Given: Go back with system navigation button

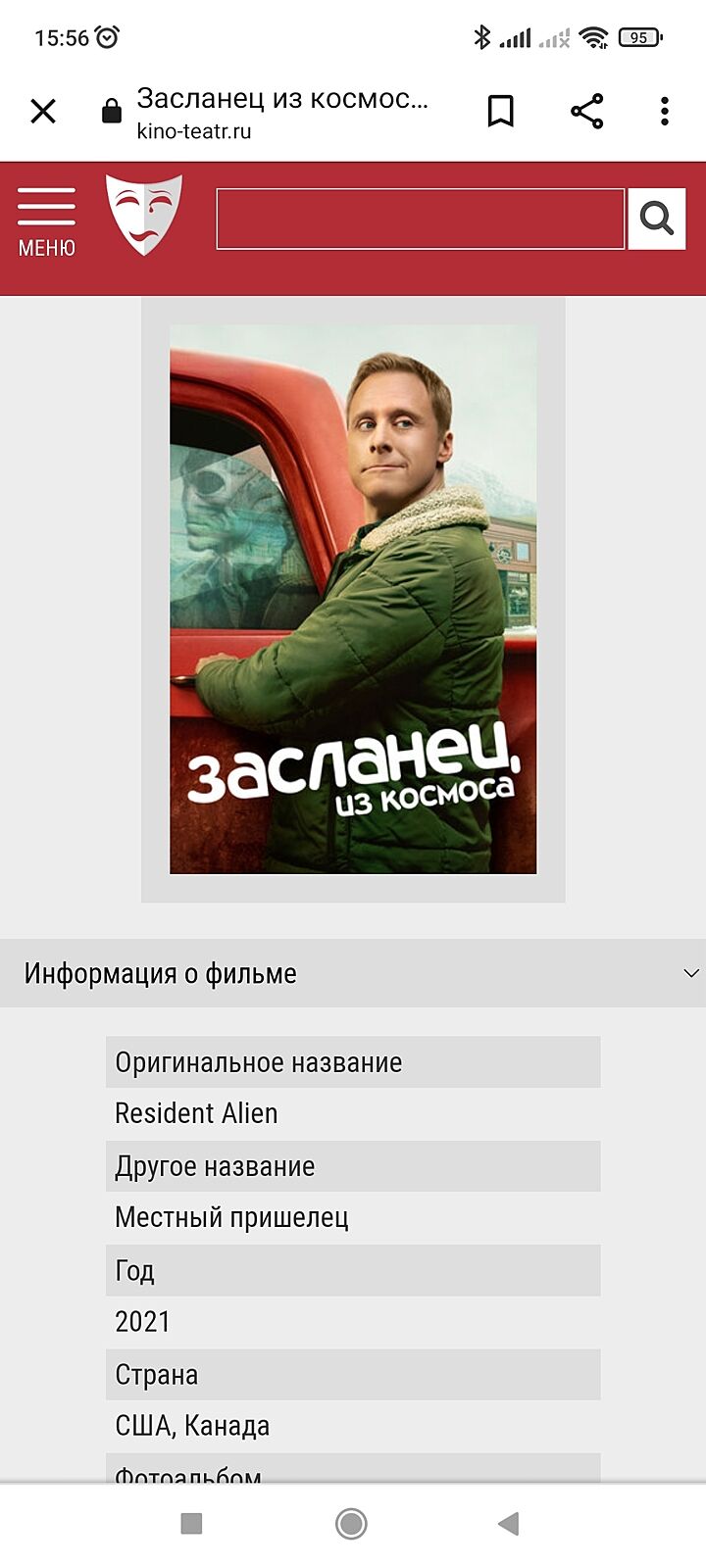Looking at the screenshot, I should pyautogui.click(x=508, y=1523).
